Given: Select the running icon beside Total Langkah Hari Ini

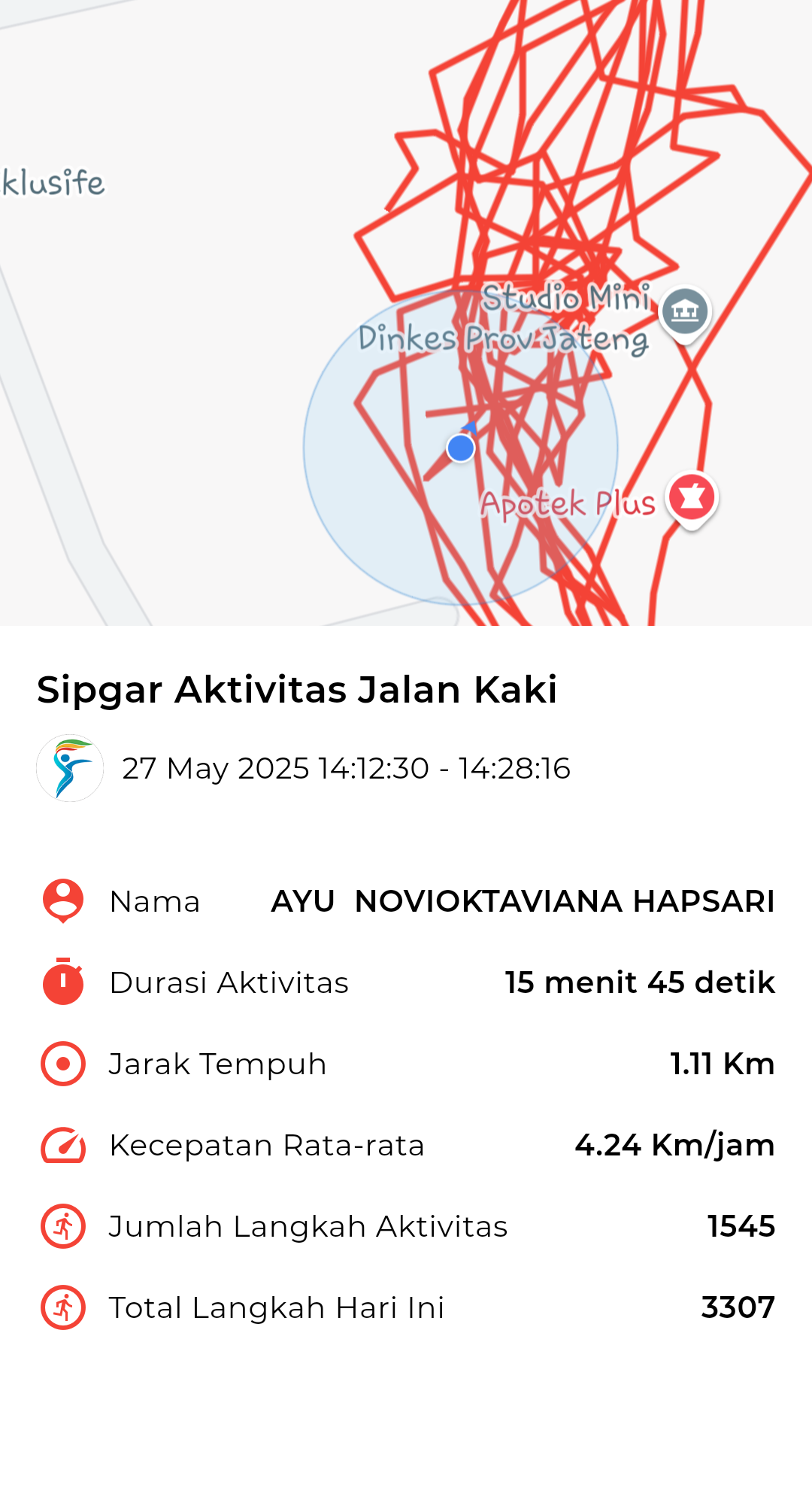Looking at the screenshot, I should coord(63,1307).
